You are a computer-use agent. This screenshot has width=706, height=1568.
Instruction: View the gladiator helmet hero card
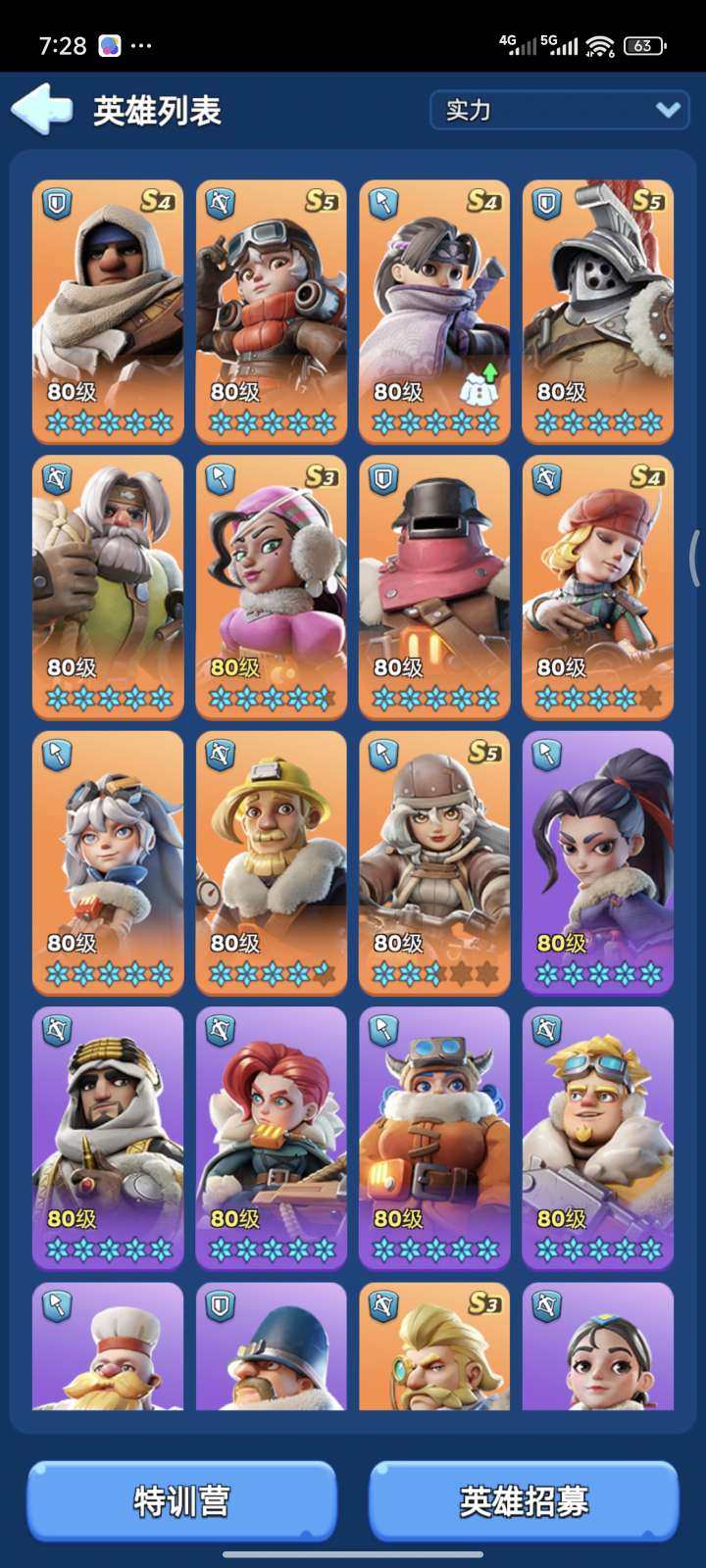pyautogui.click(x=597, y=309)
